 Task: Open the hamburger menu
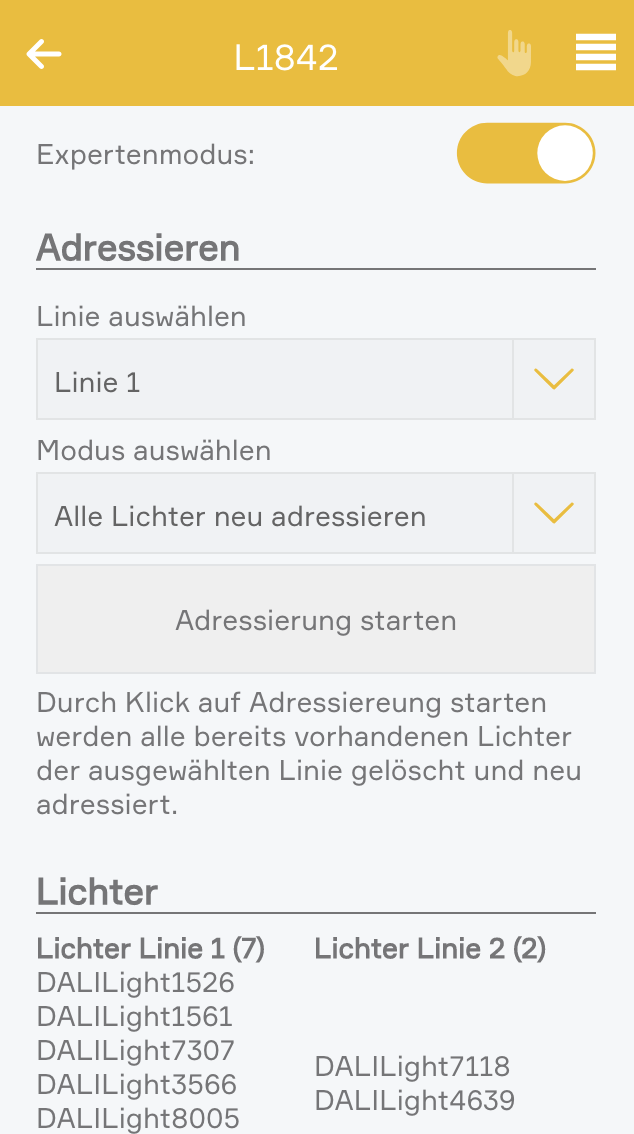coord(595,54)
